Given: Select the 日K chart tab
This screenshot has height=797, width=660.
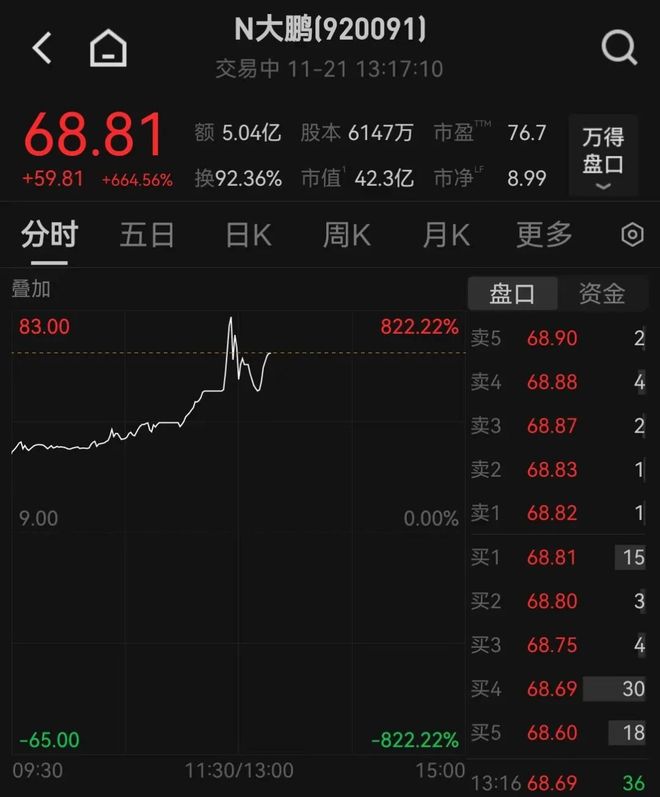Looking at the screenshot, I should 248,235.
